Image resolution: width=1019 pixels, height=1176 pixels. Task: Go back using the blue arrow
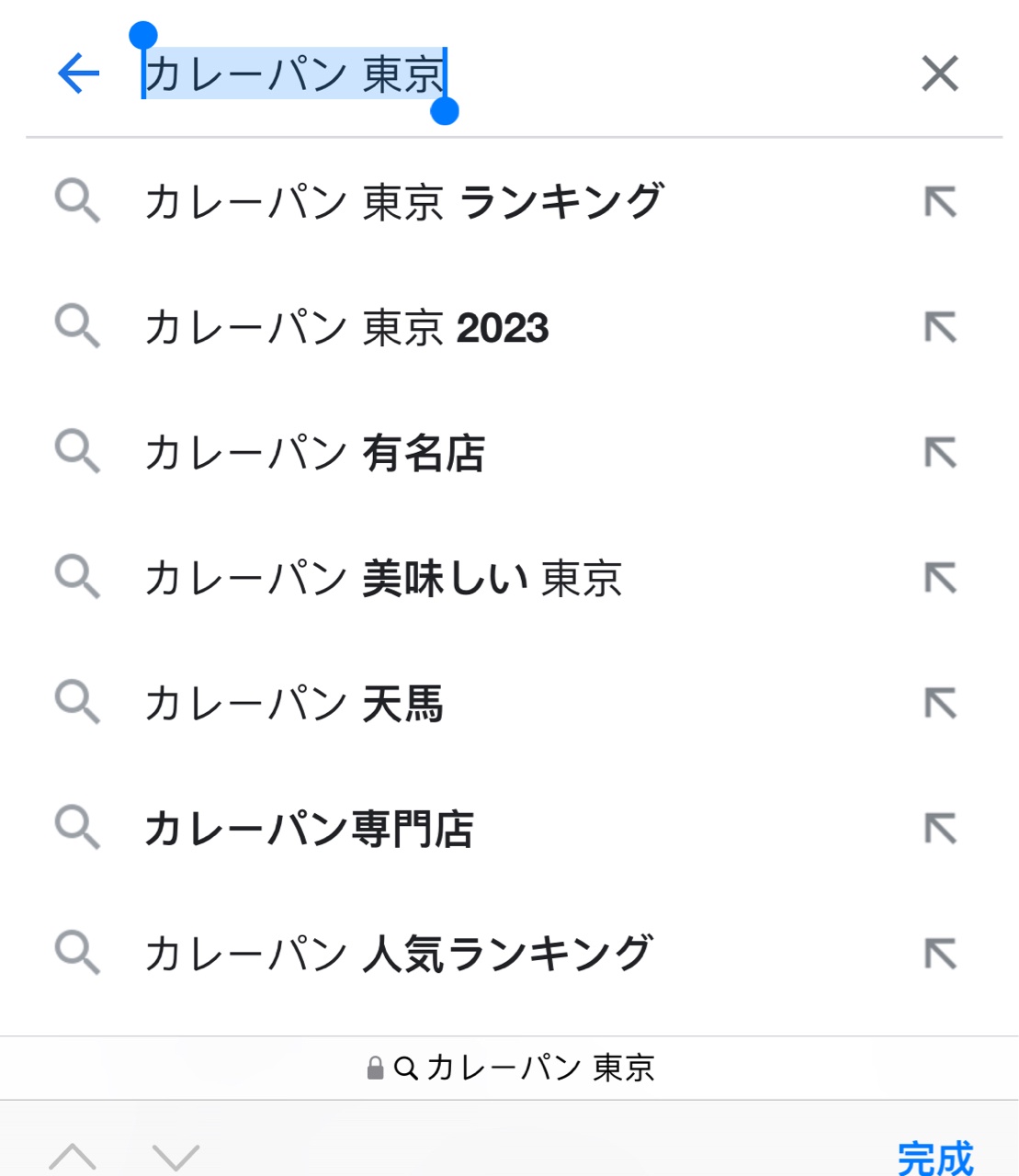click(79, 73)
